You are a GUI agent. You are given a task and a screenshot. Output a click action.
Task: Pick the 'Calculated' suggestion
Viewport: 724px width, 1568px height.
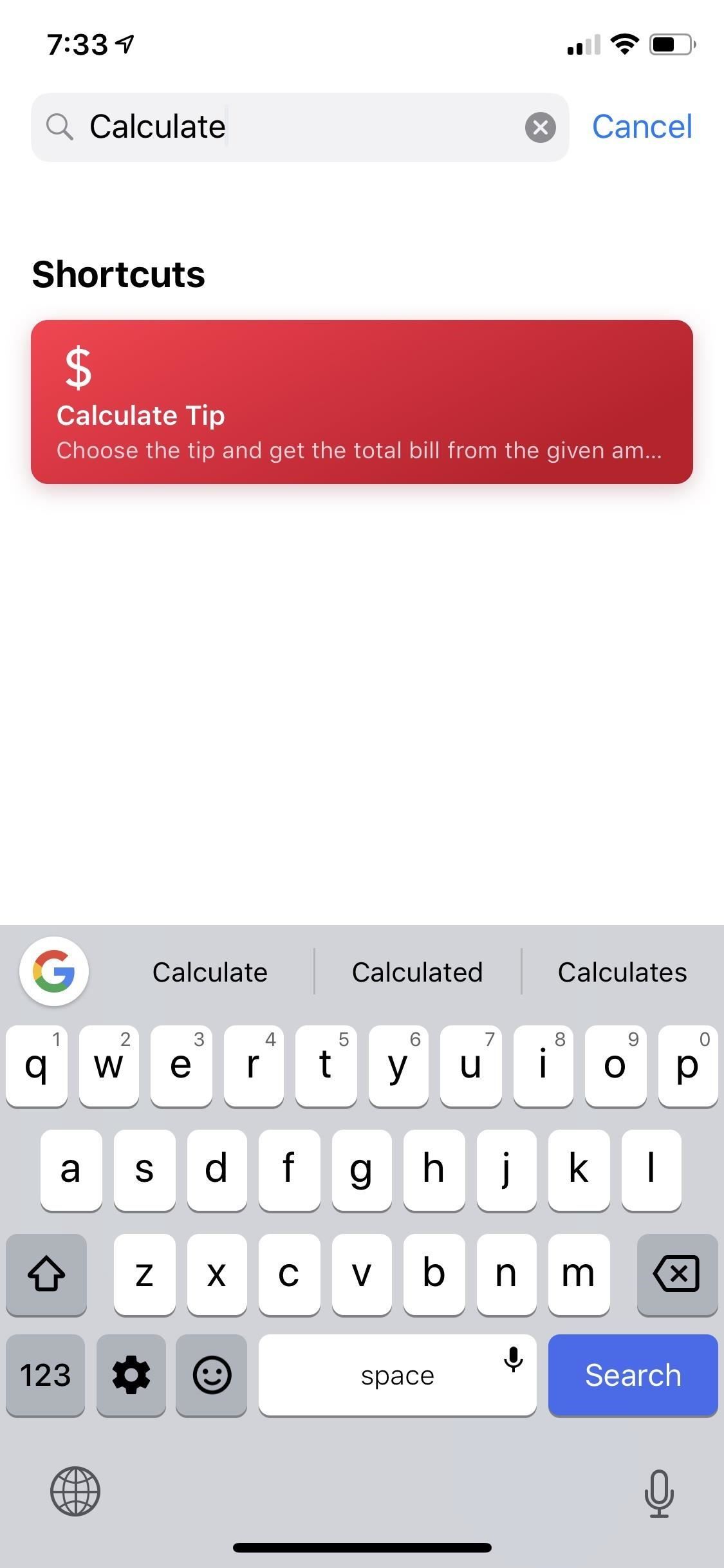point(417,972)
